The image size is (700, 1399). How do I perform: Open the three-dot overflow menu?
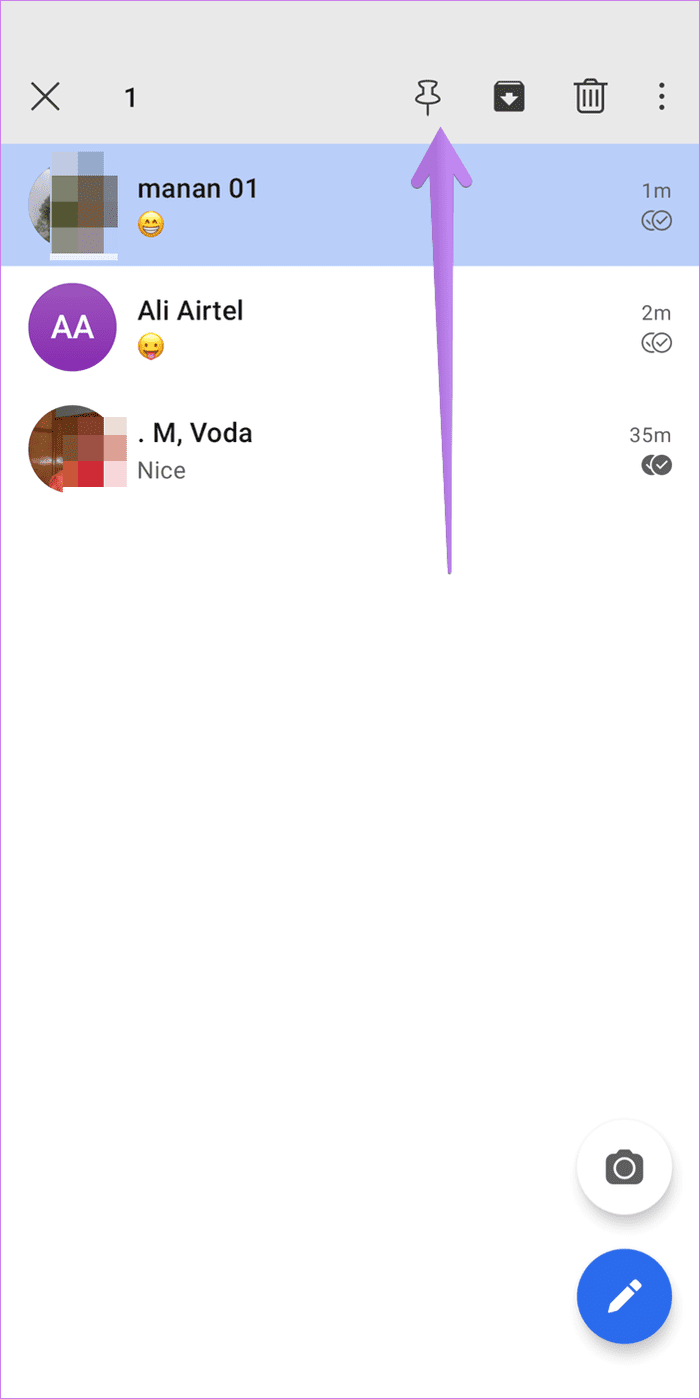point(661,97)
